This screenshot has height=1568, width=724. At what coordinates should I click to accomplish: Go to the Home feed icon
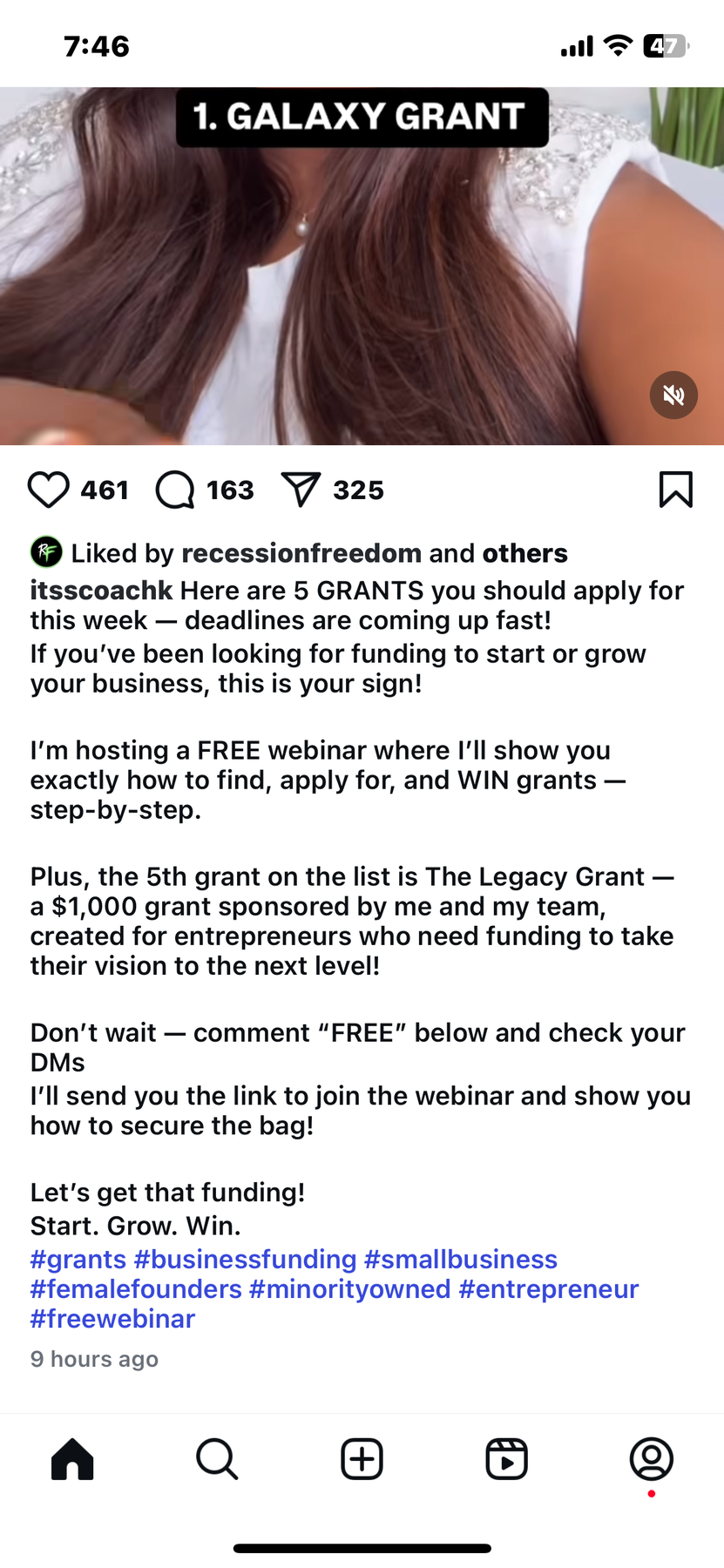pos(73,1459)
